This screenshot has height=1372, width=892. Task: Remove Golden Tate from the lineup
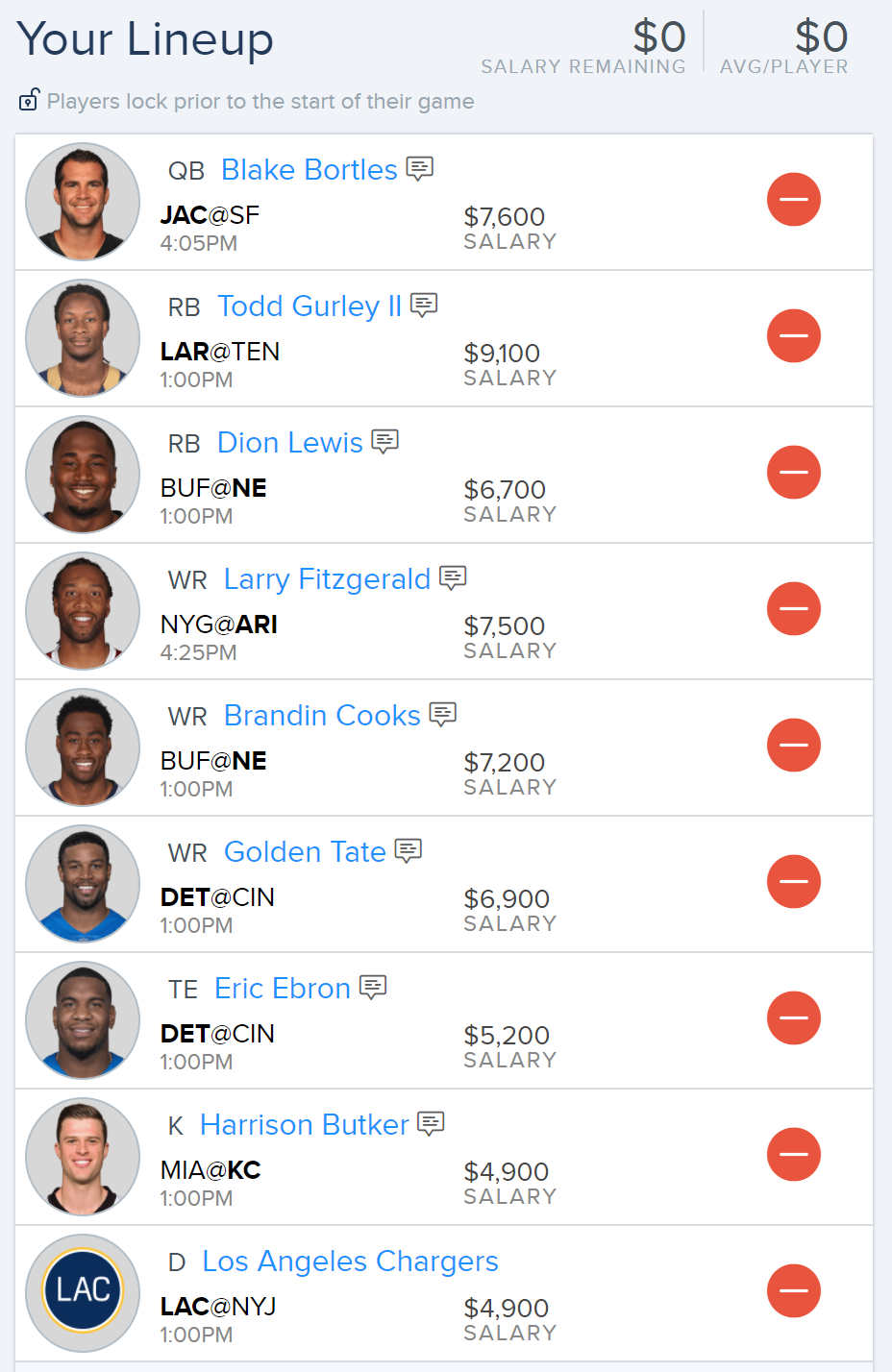point(793,882)
